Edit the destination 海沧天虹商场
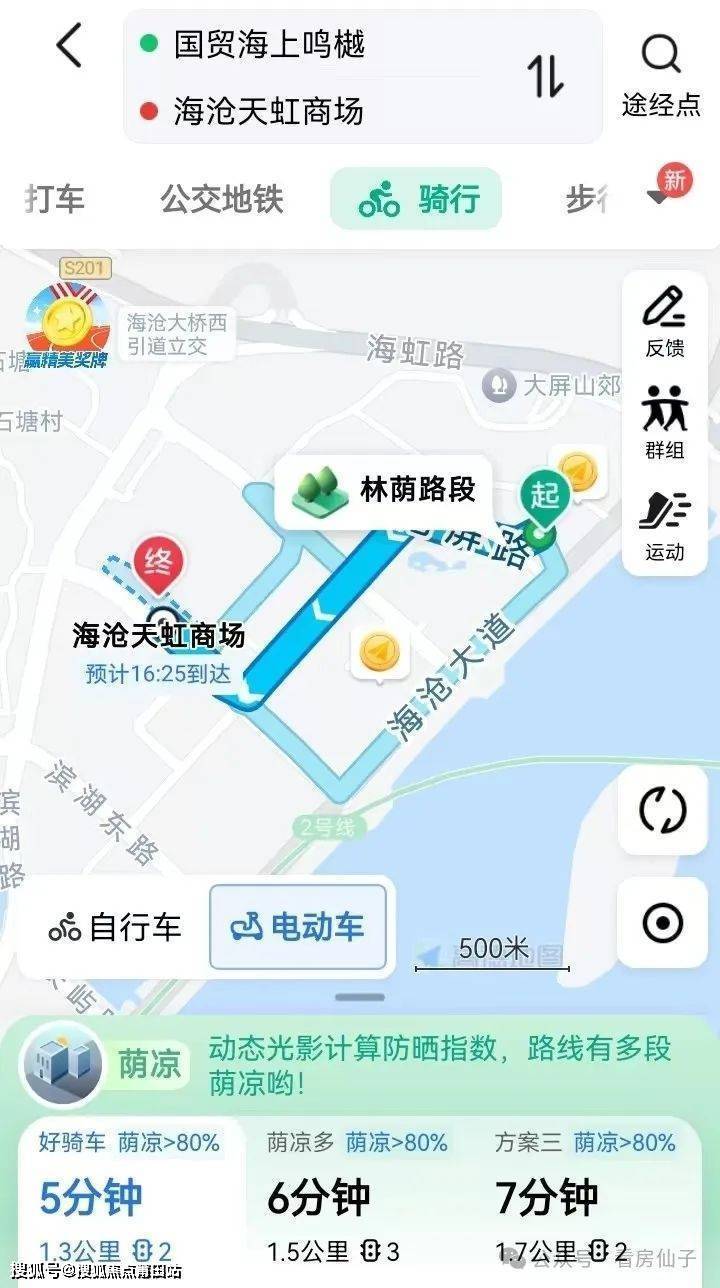The image size is (720, 1288). [x=268, y=111]
